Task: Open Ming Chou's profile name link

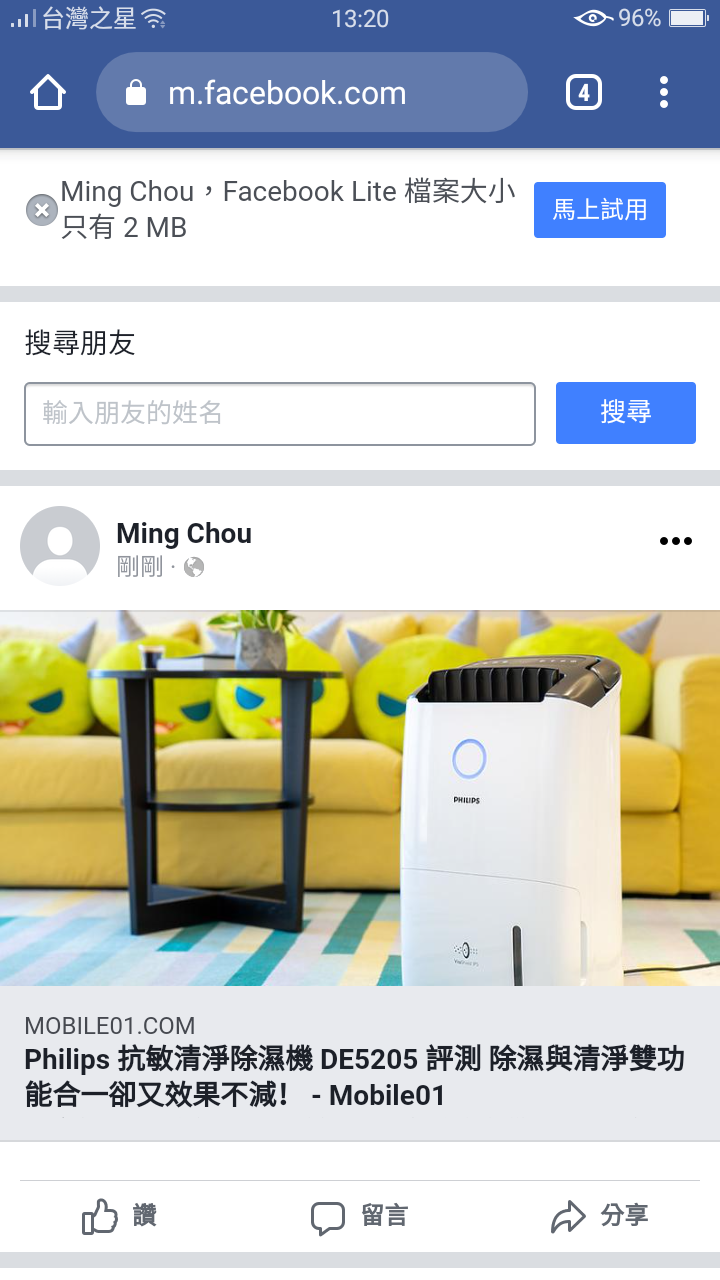Action: (x=184, y=534)
